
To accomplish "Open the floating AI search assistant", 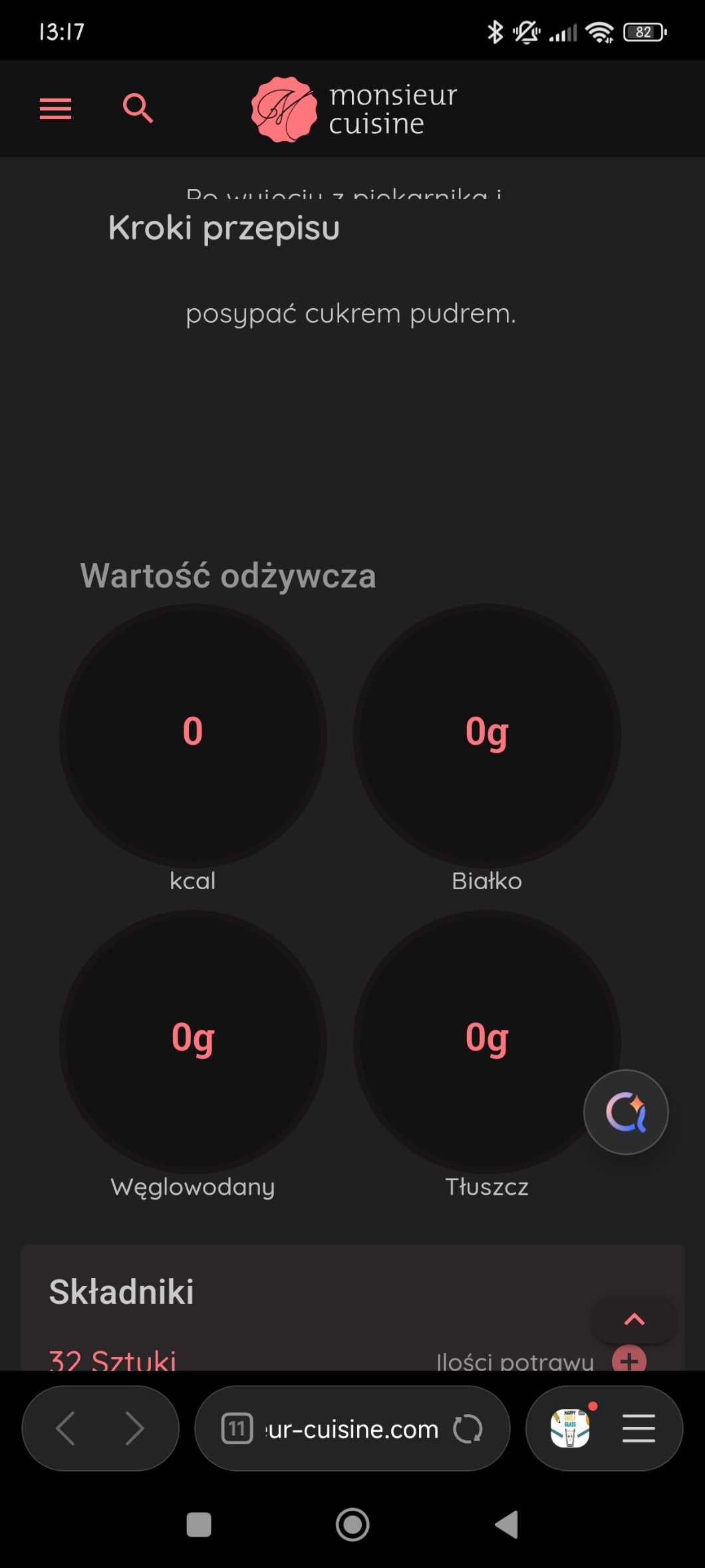I will point(626,1112).
